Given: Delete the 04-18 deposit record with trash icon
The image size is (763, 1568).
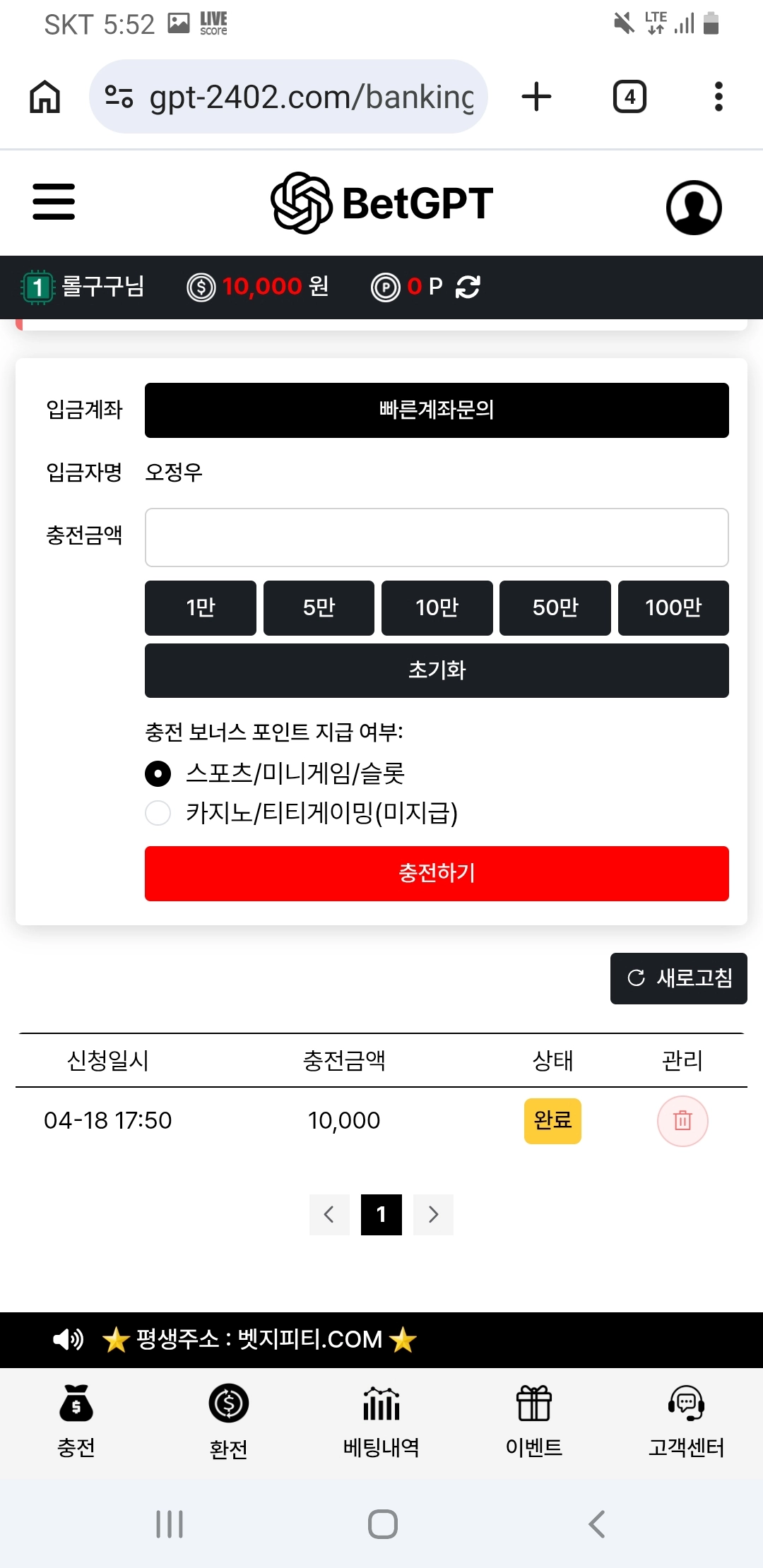Looking at the screenshot, I should (682, 1120).
